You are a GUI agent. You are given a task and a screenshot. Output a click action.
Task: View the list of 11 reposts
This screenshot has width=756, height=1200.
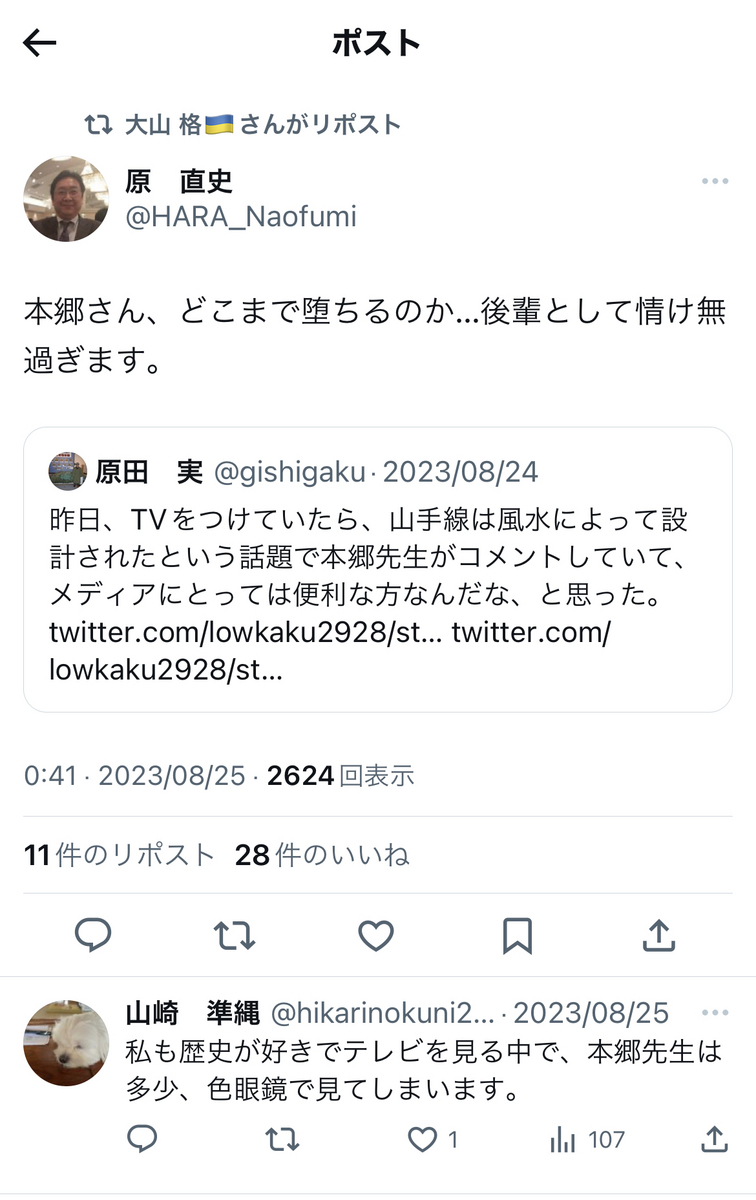coord(120,855)
